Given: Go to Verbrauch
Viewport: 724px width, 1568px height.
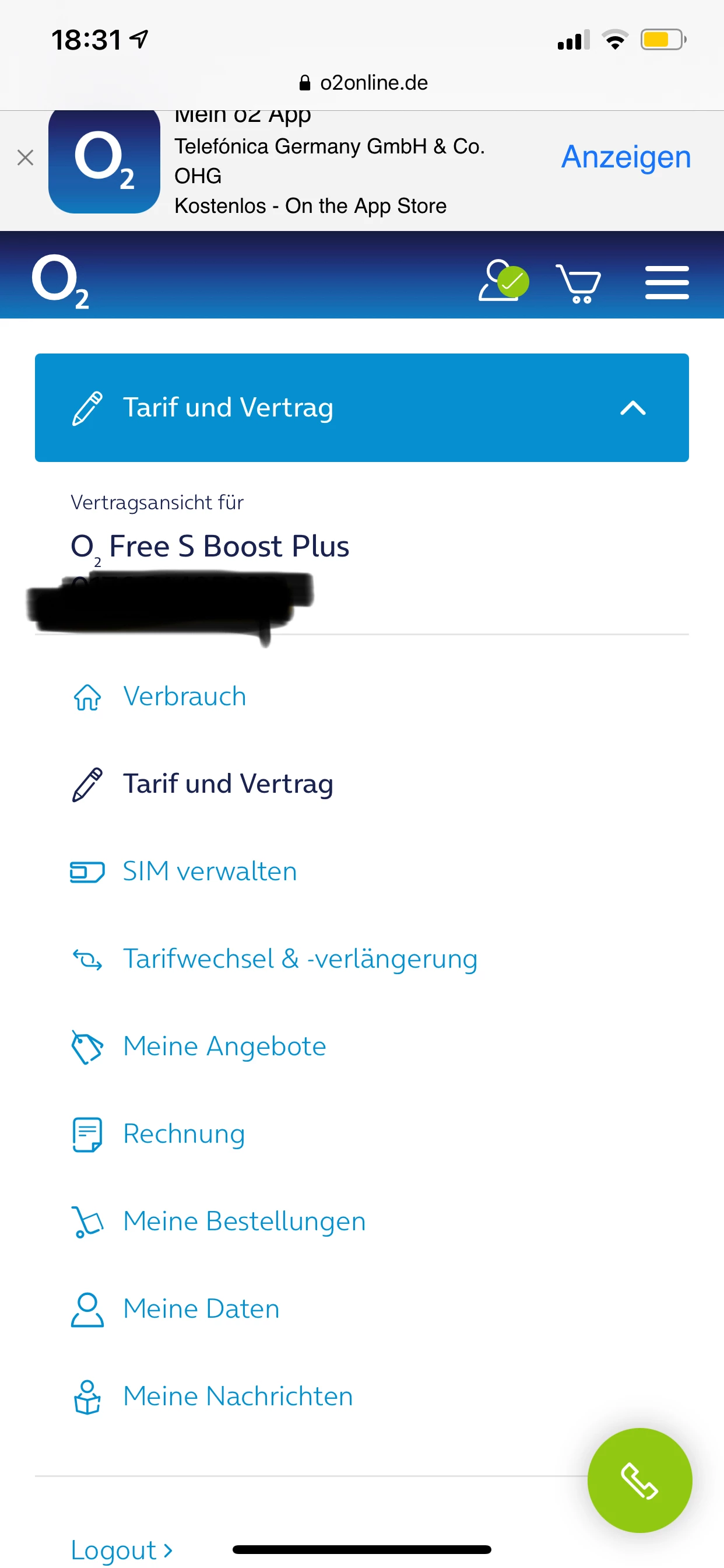Looking at the screenshot, I should point(184,696).
